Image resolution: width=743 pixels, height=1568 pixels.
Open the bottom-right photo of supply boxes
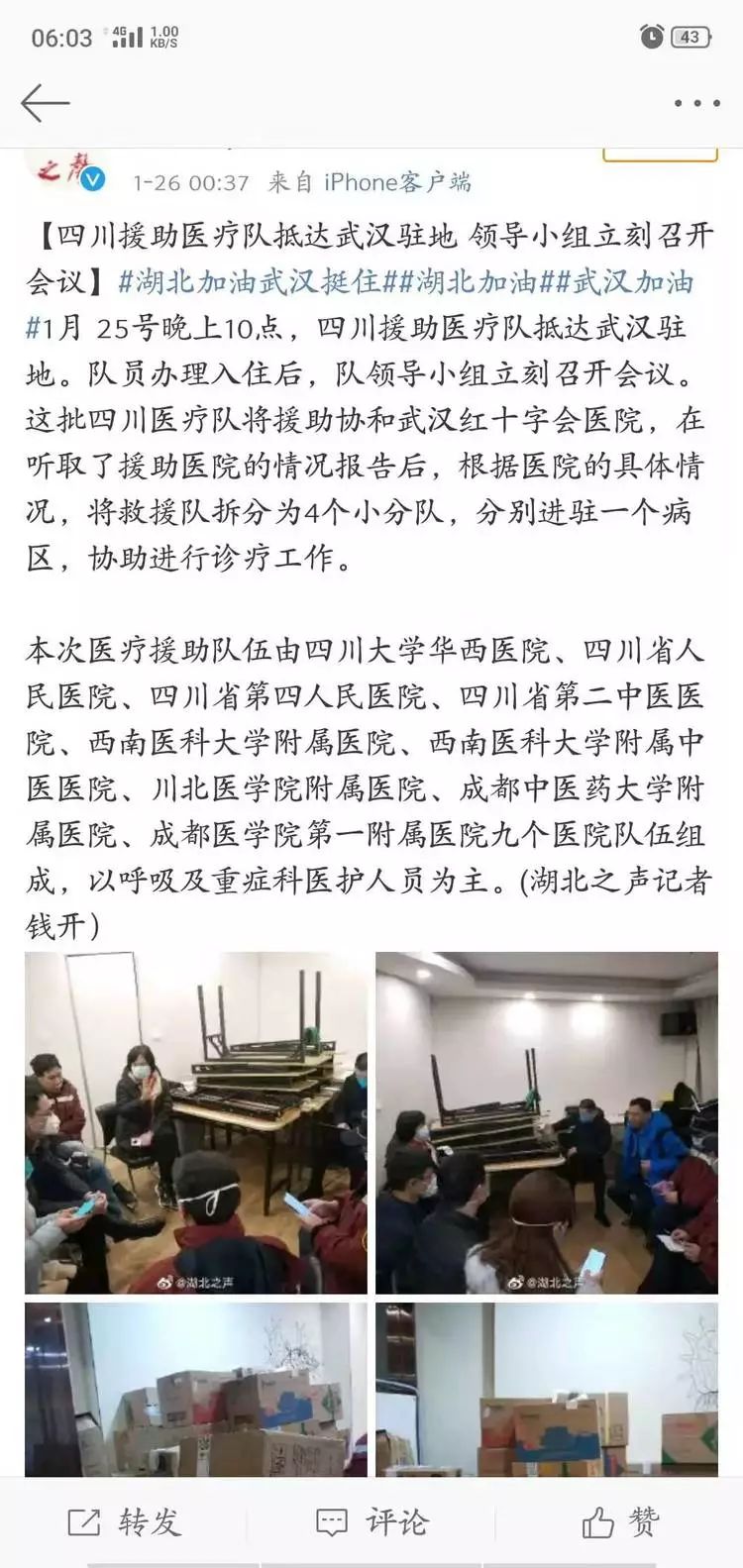pos(546,1390)
